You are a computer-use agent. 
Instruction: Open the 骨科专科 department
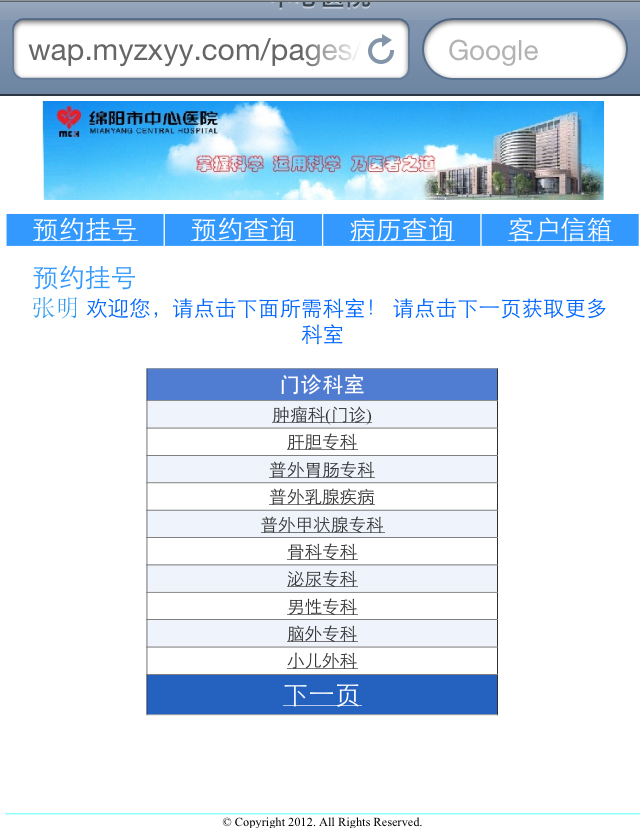click(322, 552)
